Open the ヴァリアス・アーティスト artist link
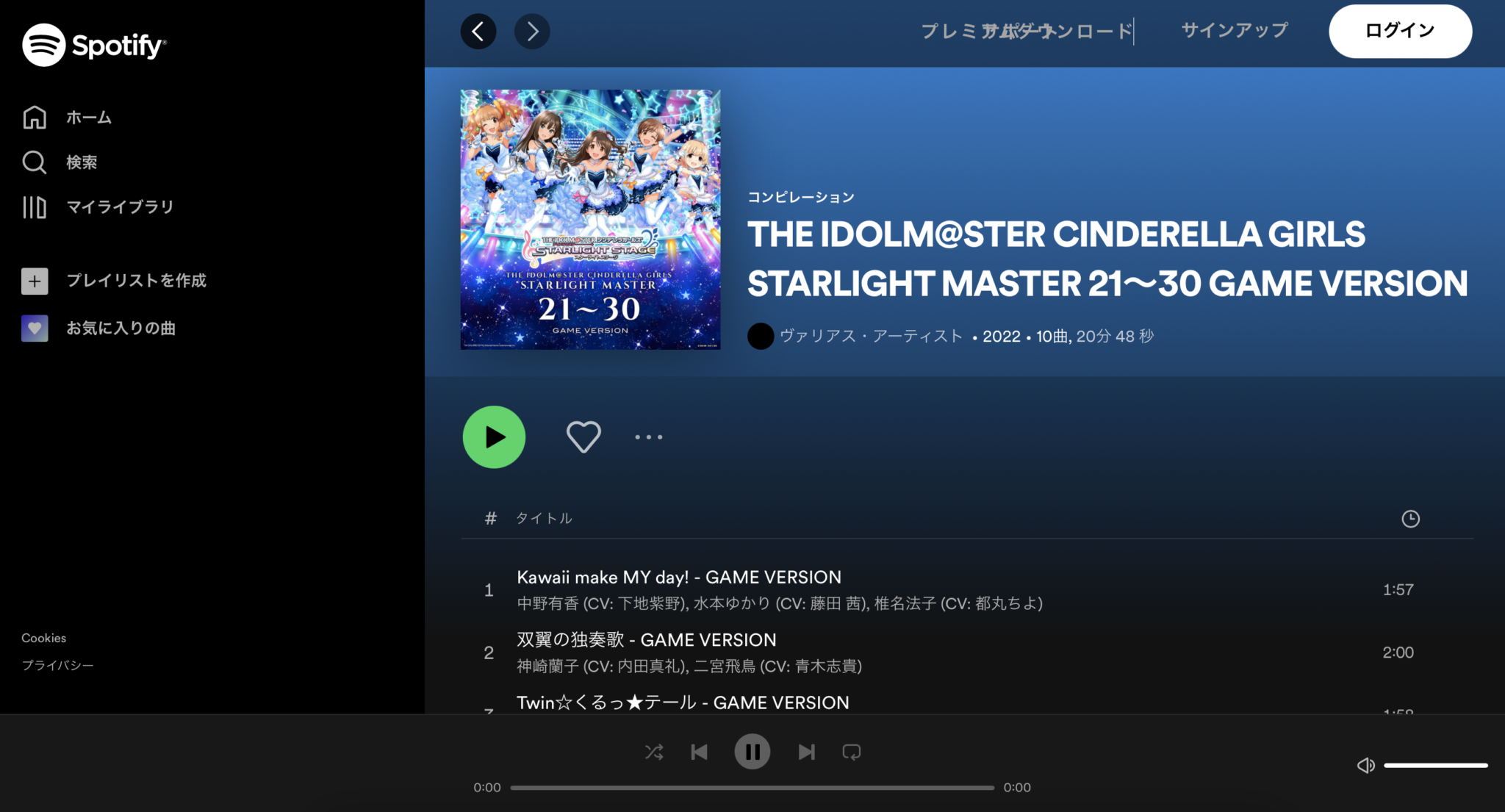 [871, 337]
